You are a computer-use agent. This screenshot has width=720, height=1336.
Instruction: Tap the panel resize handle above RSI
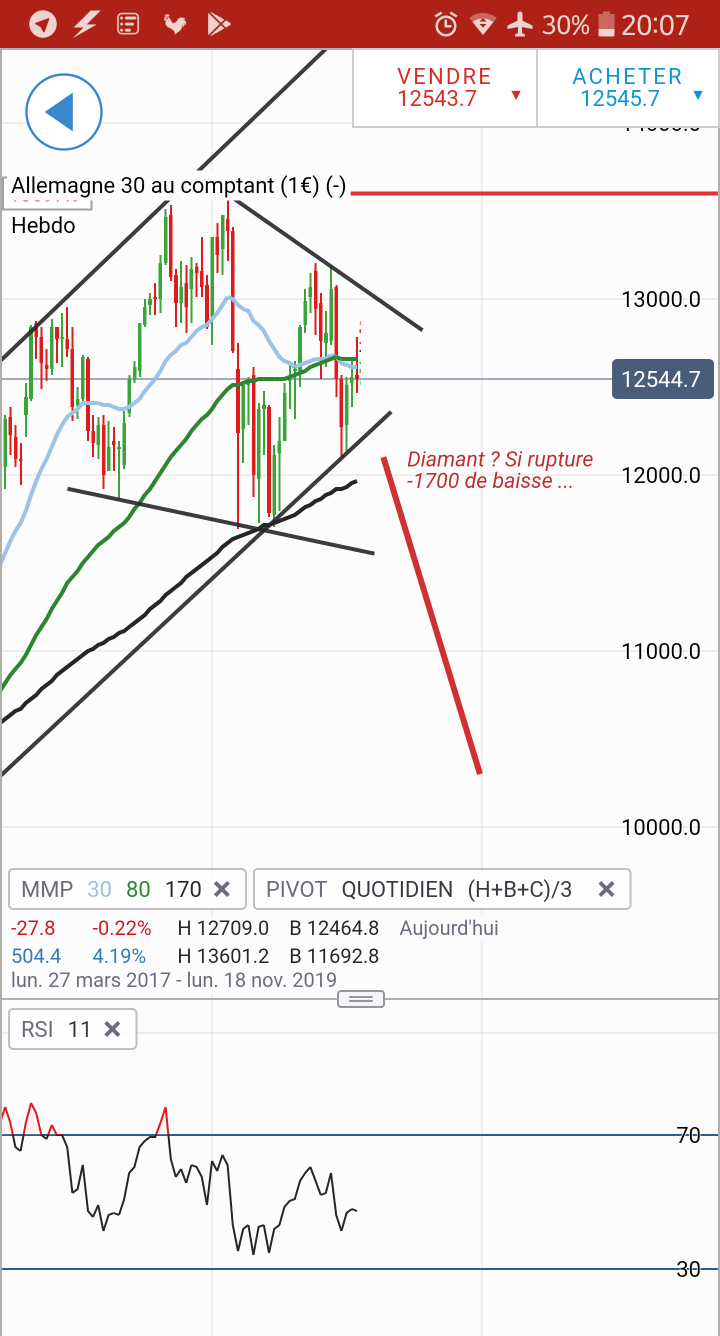click(x=361, y=999)
